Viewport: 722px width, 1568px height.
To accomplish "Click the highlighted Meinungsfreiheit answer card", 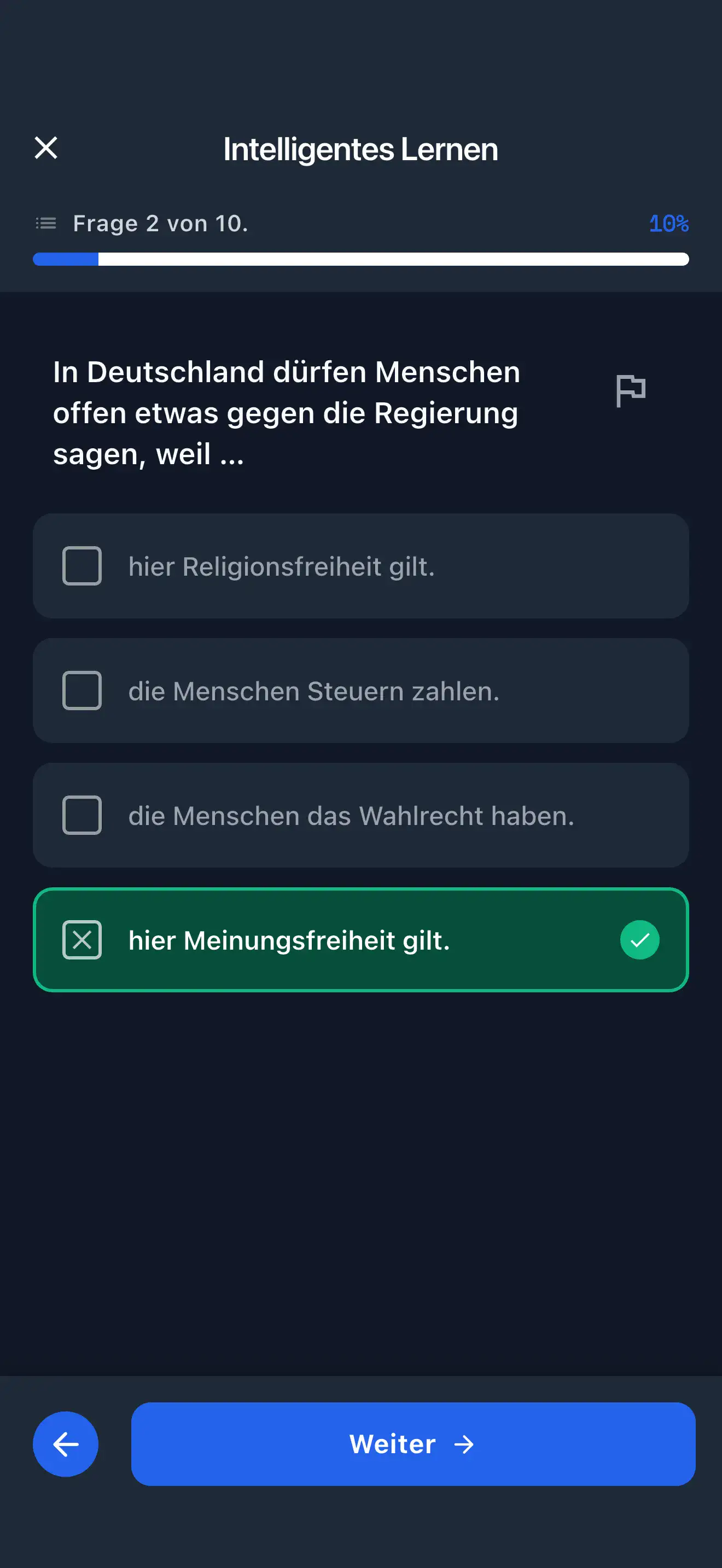I will (x=360, y=939).
